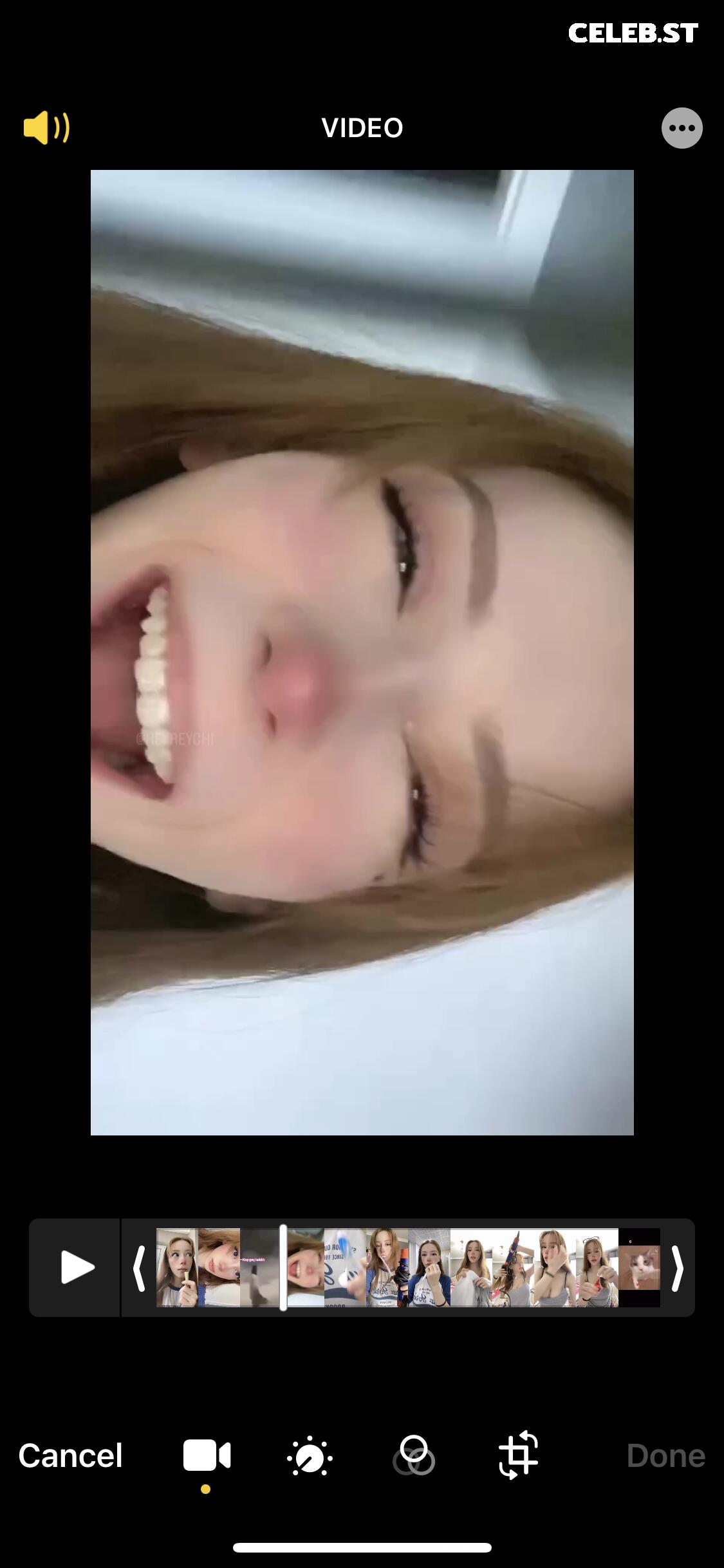Tap Done to save edits
This screenshot has height=1568, width=724.
666,1455
